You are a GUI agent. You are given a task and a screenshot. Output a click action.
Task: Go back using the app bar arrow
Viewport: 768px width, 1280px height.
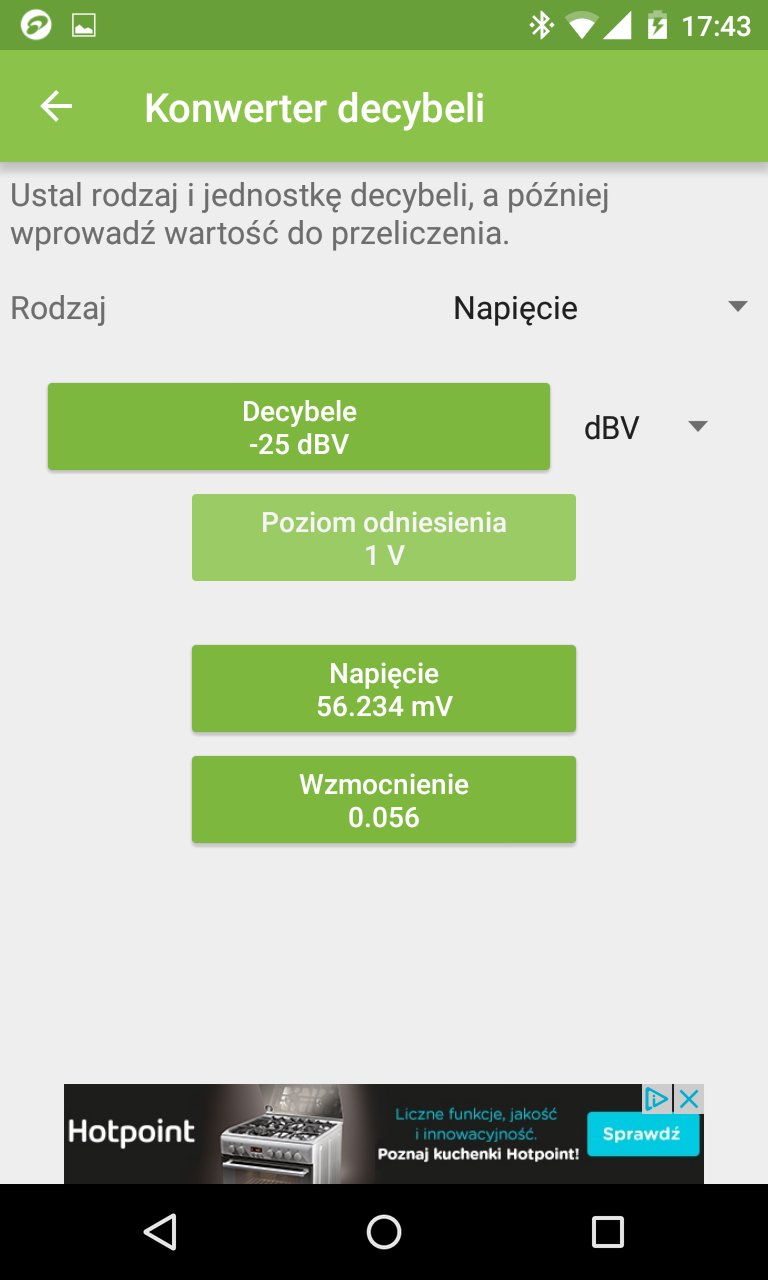(x=56, y=106)
